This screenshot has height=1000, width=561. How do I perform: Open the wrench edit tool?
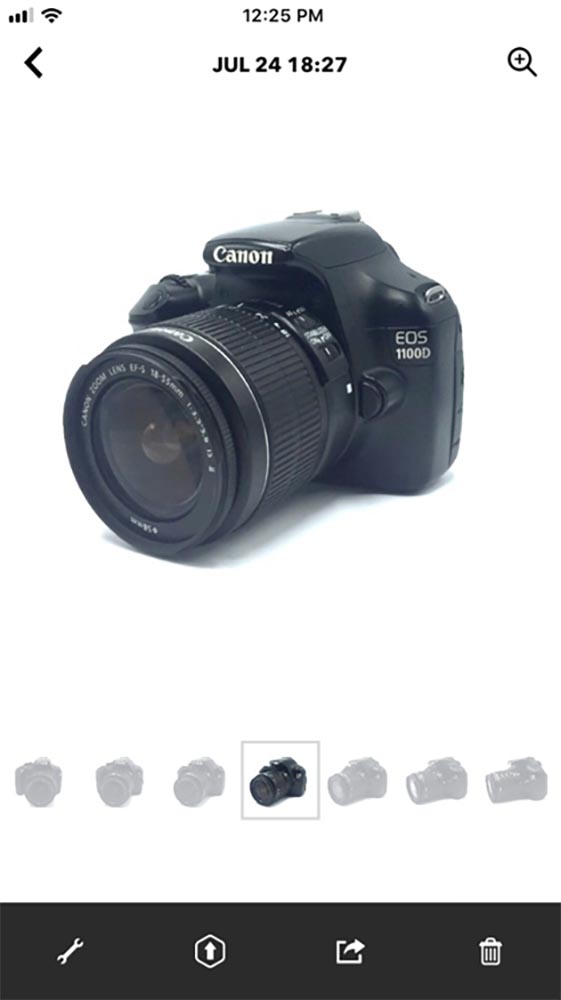[x=69, y=951]
